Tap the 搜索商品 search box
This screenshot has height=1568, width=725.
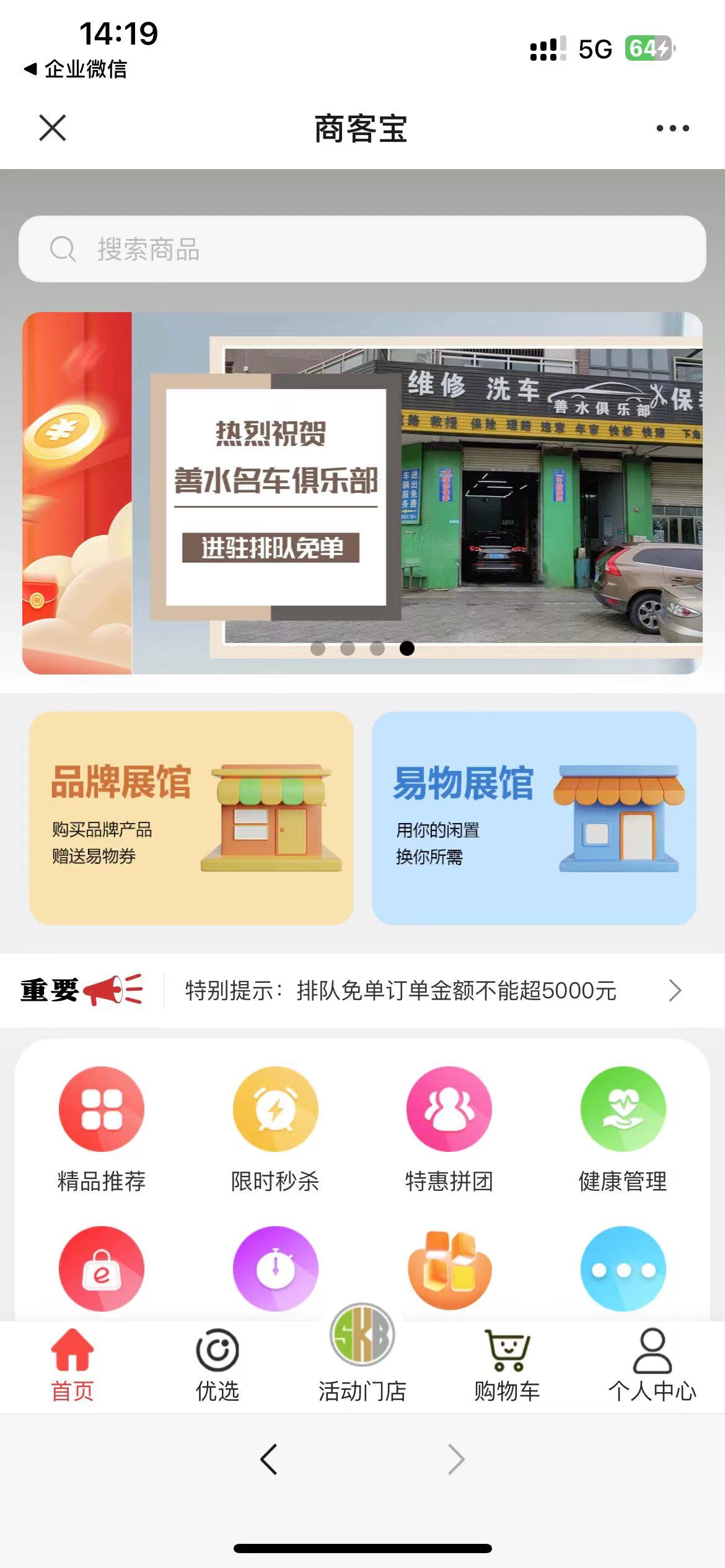(362, 249)
